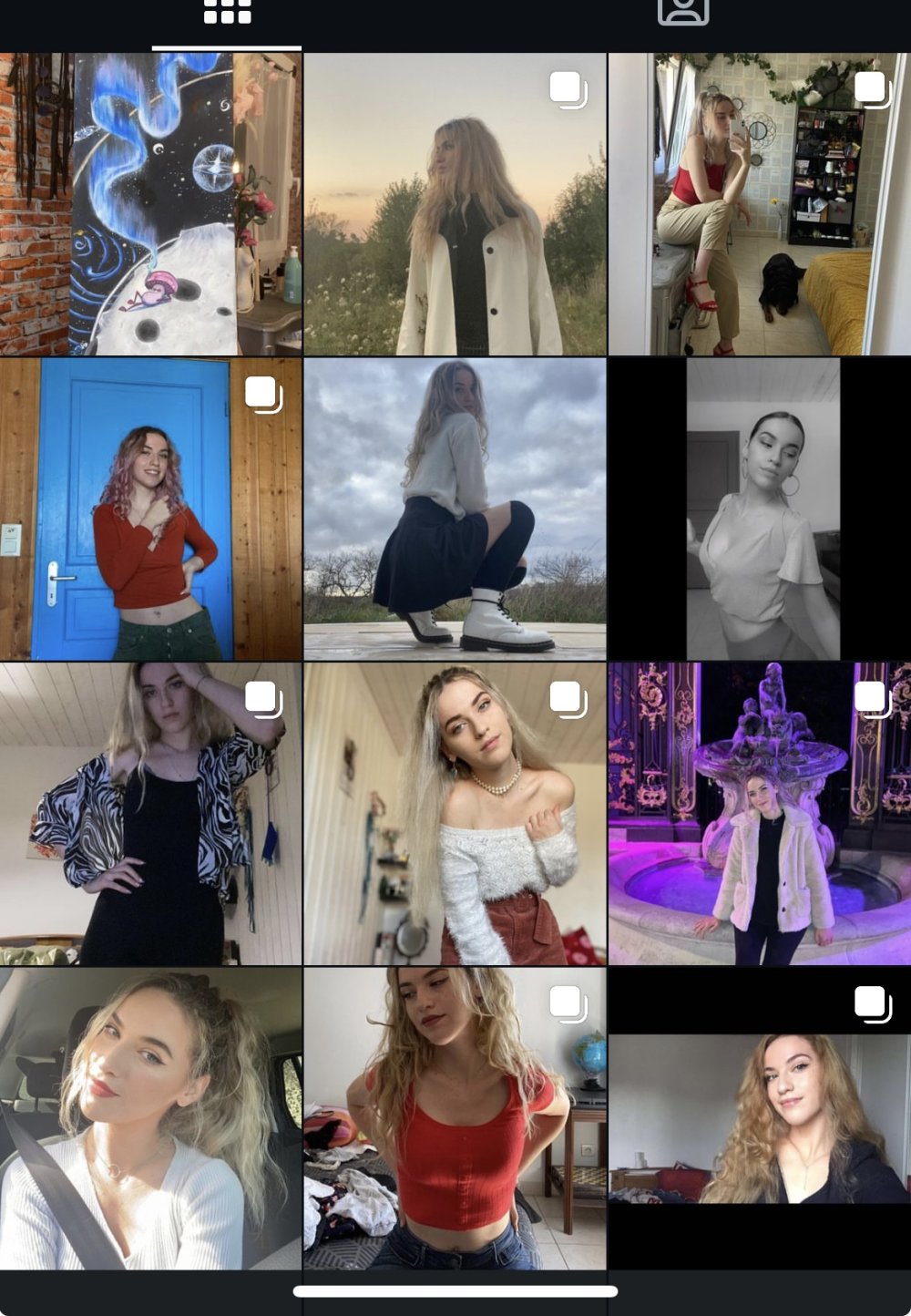The width and height of the screenshot is (911, 1316).
Task: Open the car selfie post
Action: pos(150,1118)
